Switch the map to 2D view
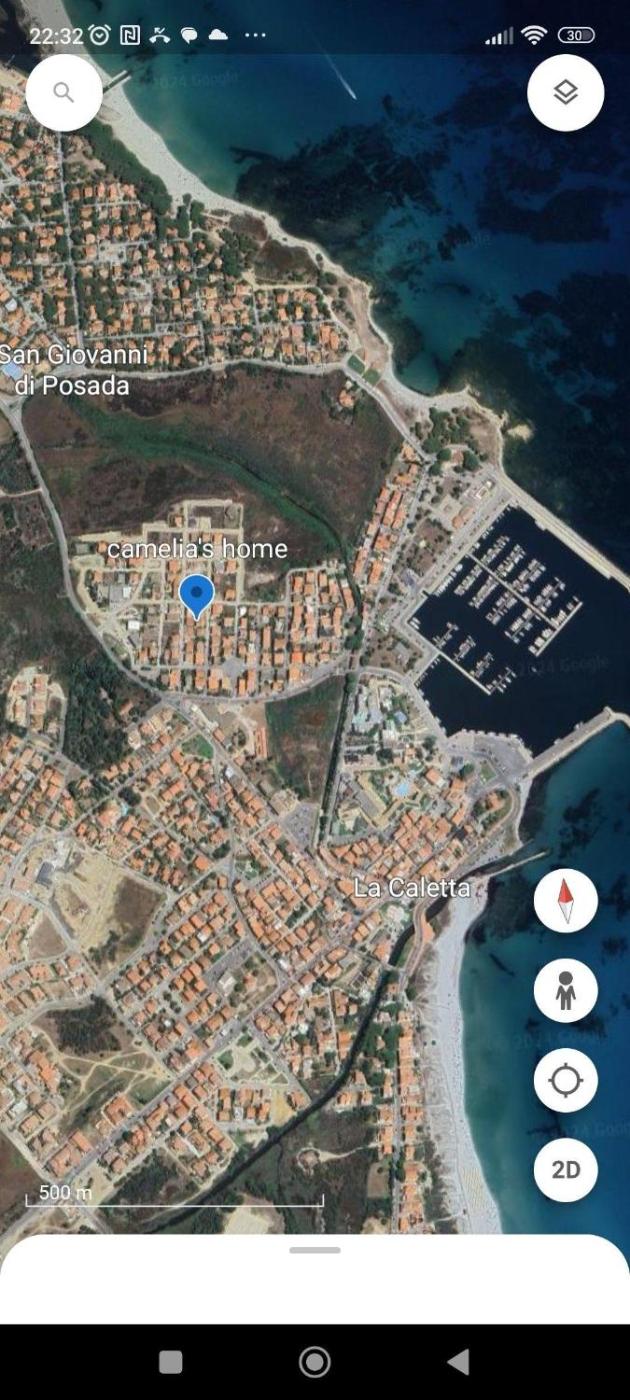Image resolution: width=630 pixels, height=1400 pixels. (565, 1170)
